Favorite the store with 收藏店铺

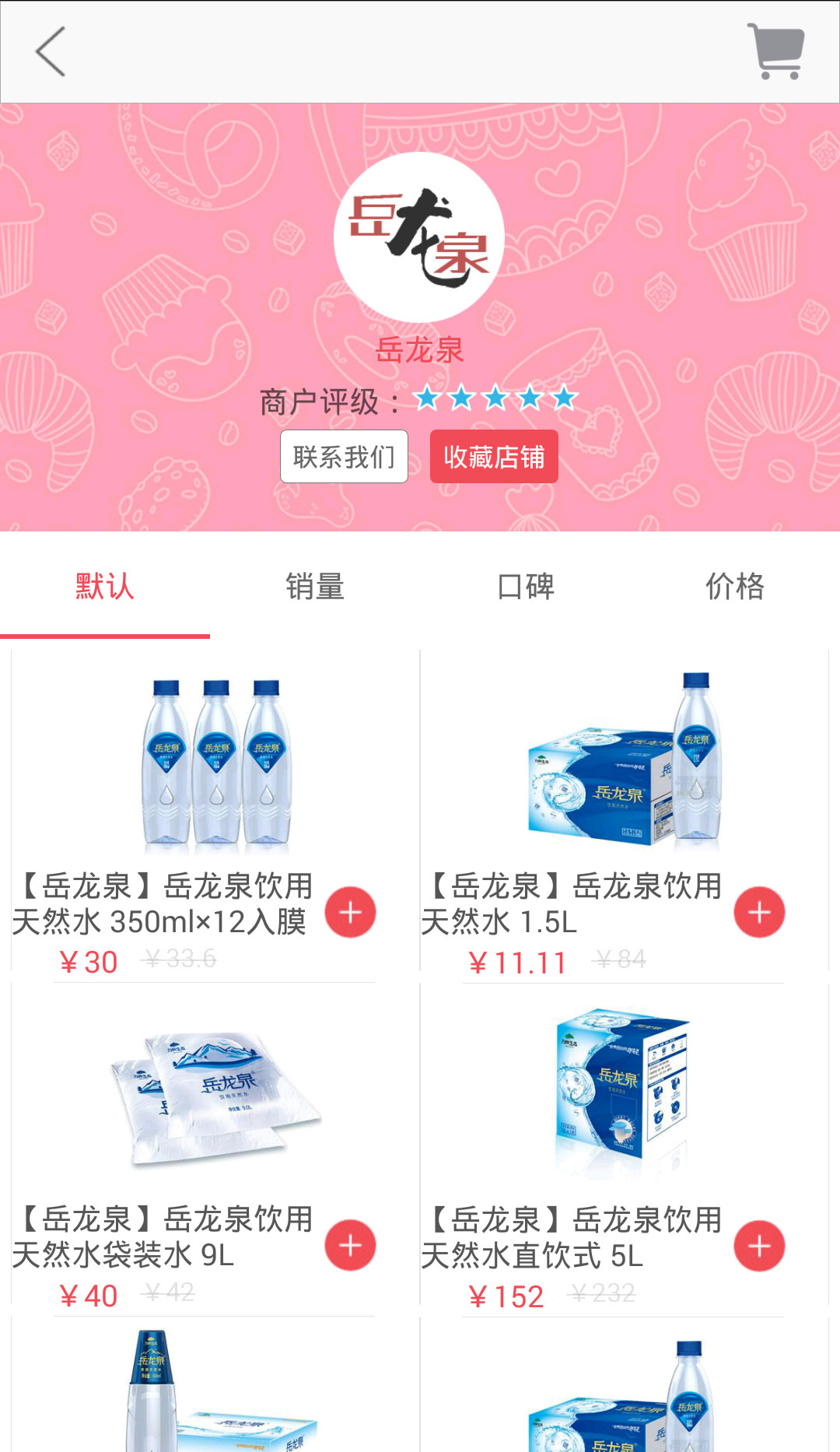click(494, 457)
